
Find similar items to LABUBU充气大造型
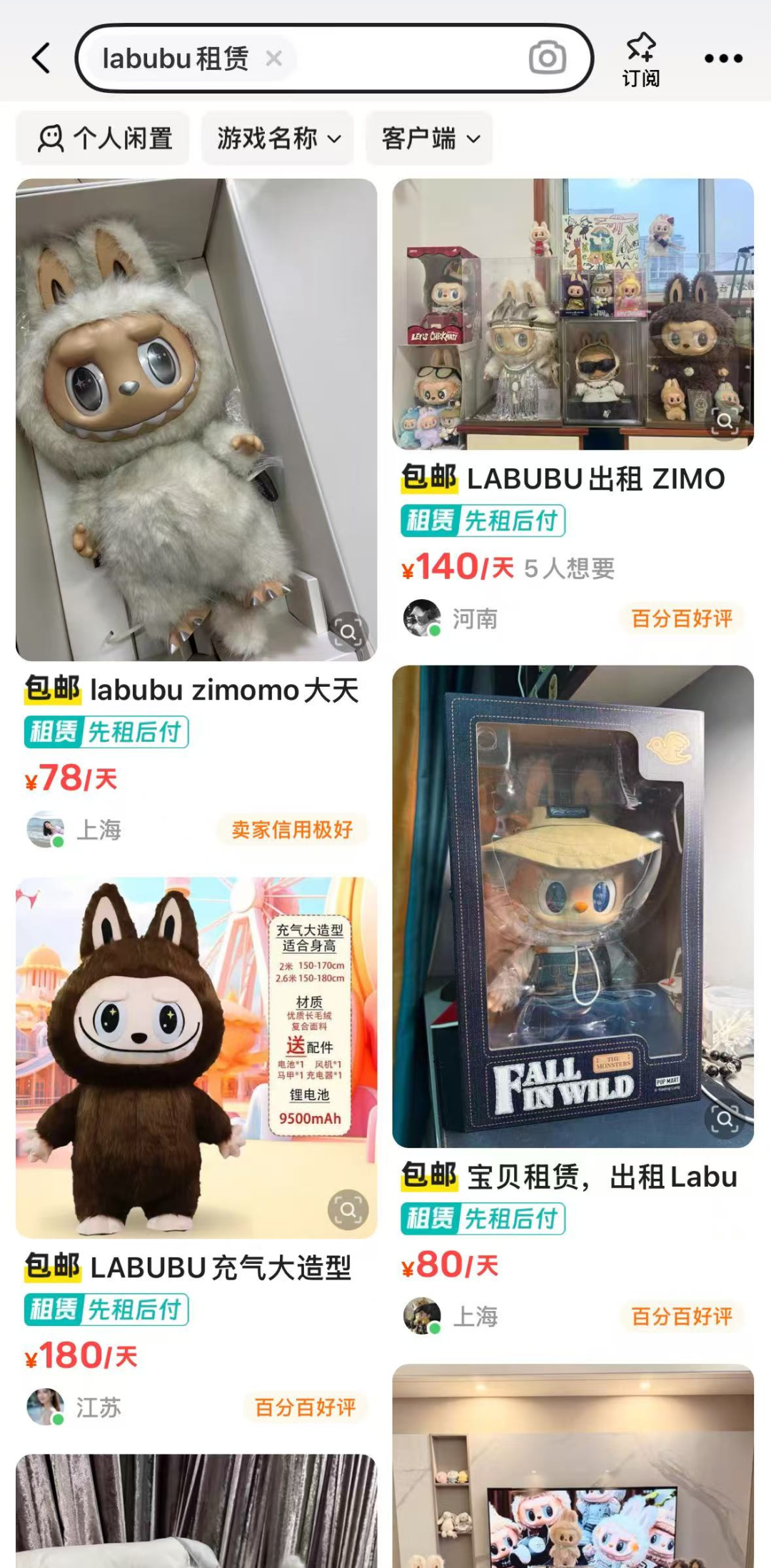(348, 1209)
